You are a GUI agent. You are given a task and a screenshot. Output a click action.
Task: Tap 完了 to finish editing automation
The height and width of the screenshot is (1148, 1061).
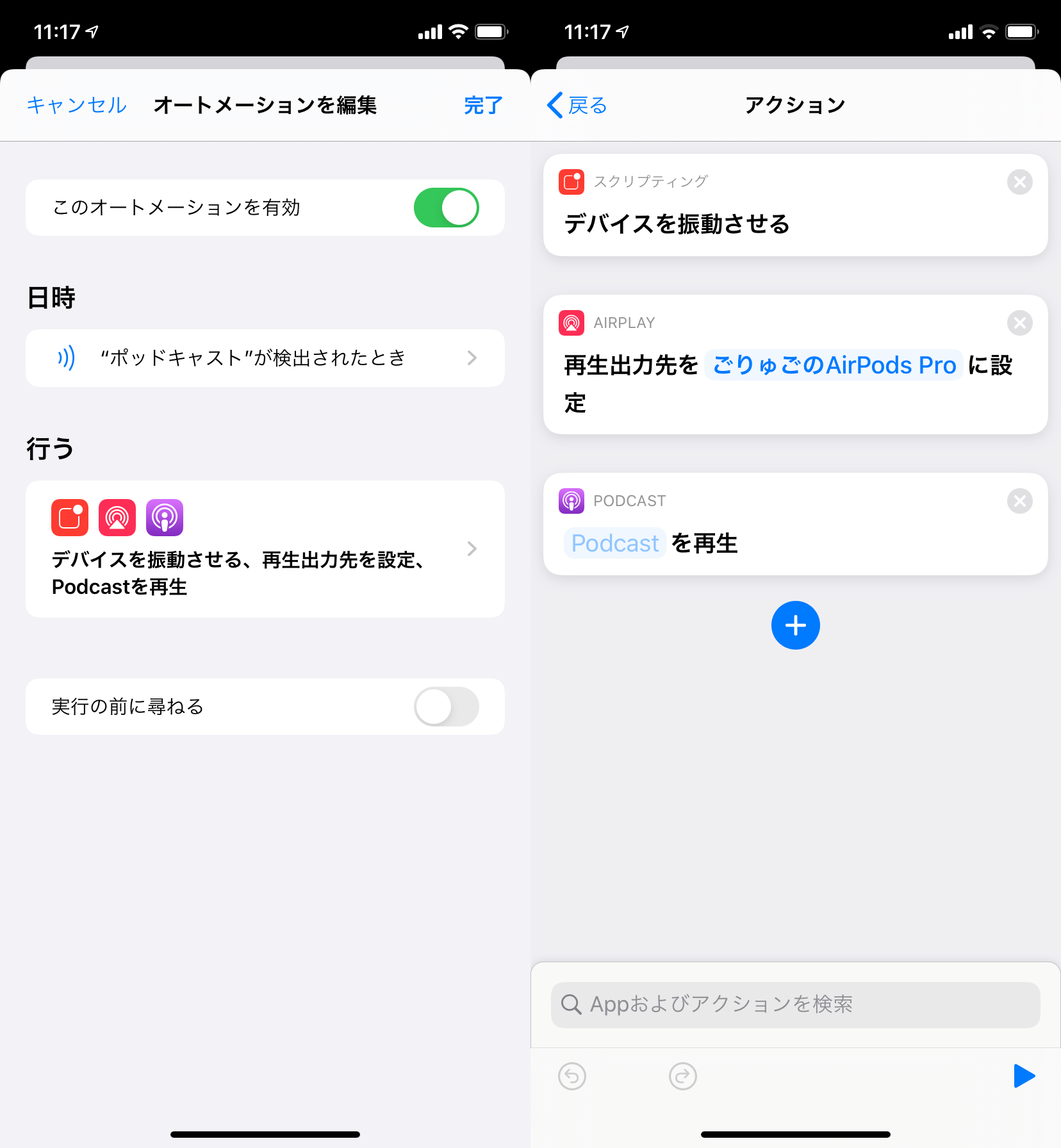point(482,105)
